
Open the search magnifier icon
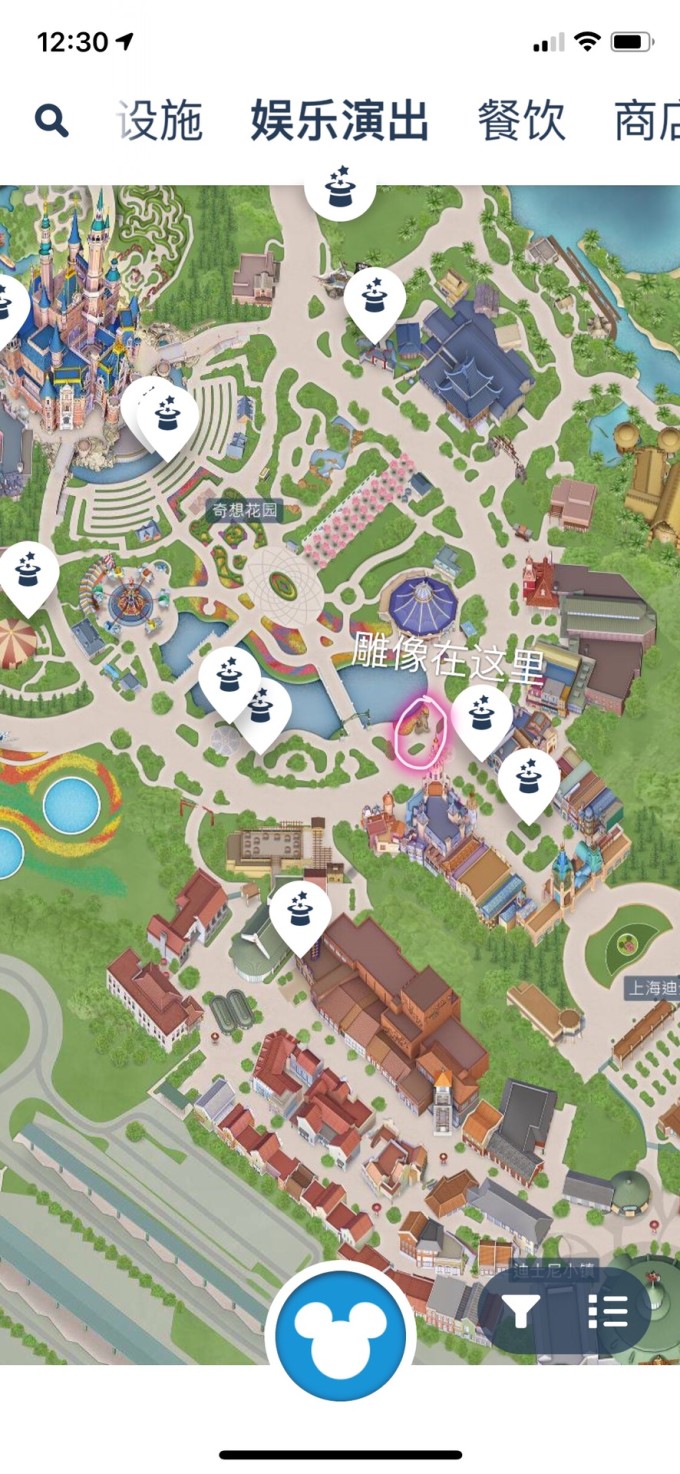(x=52, y=121)
